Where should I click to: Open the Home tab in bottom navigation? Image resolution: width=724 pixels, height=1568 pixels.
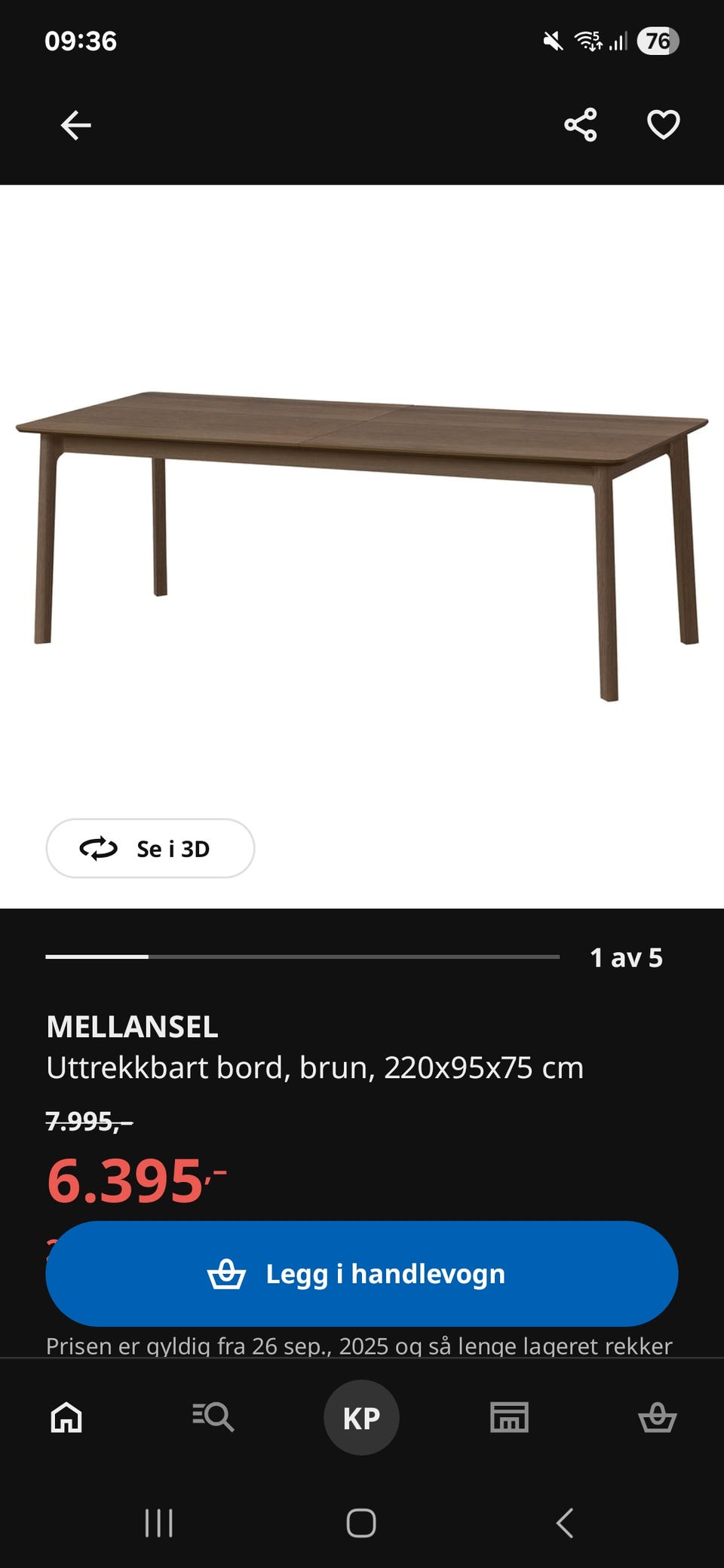coord(65,1417)
